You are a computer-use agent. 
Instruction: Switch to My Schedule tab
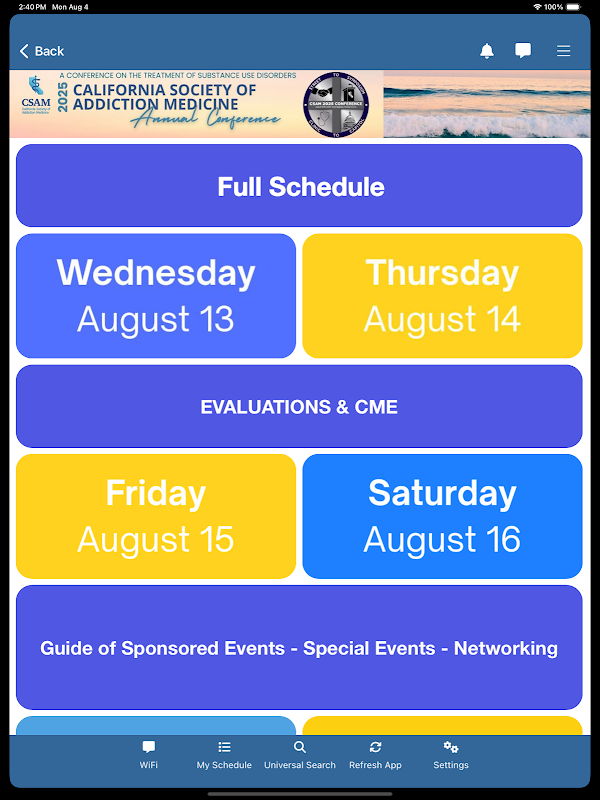(x=224, y=755)
